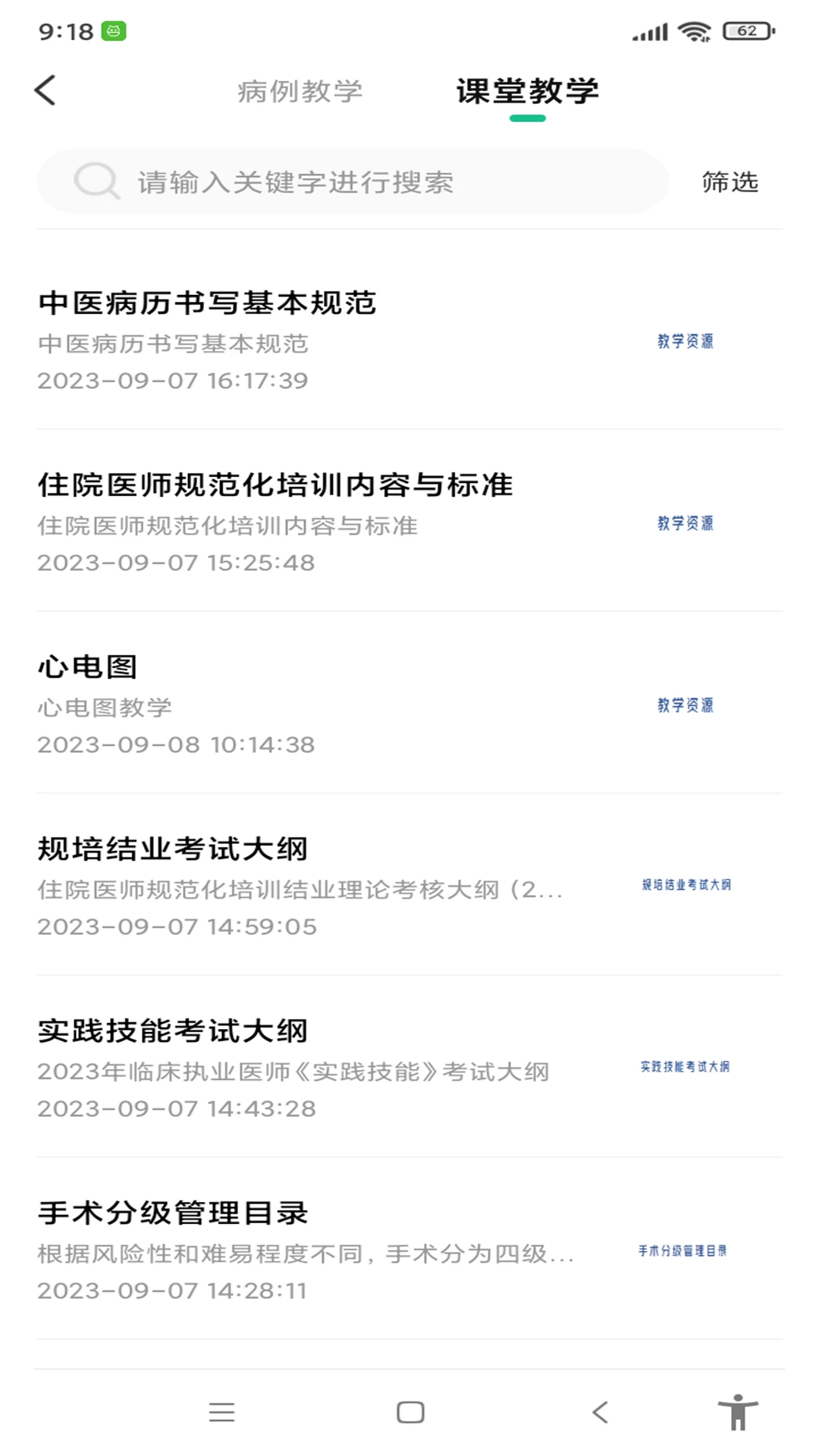Open the 规培结业考试大纲 blue tag link

[686, 884]
